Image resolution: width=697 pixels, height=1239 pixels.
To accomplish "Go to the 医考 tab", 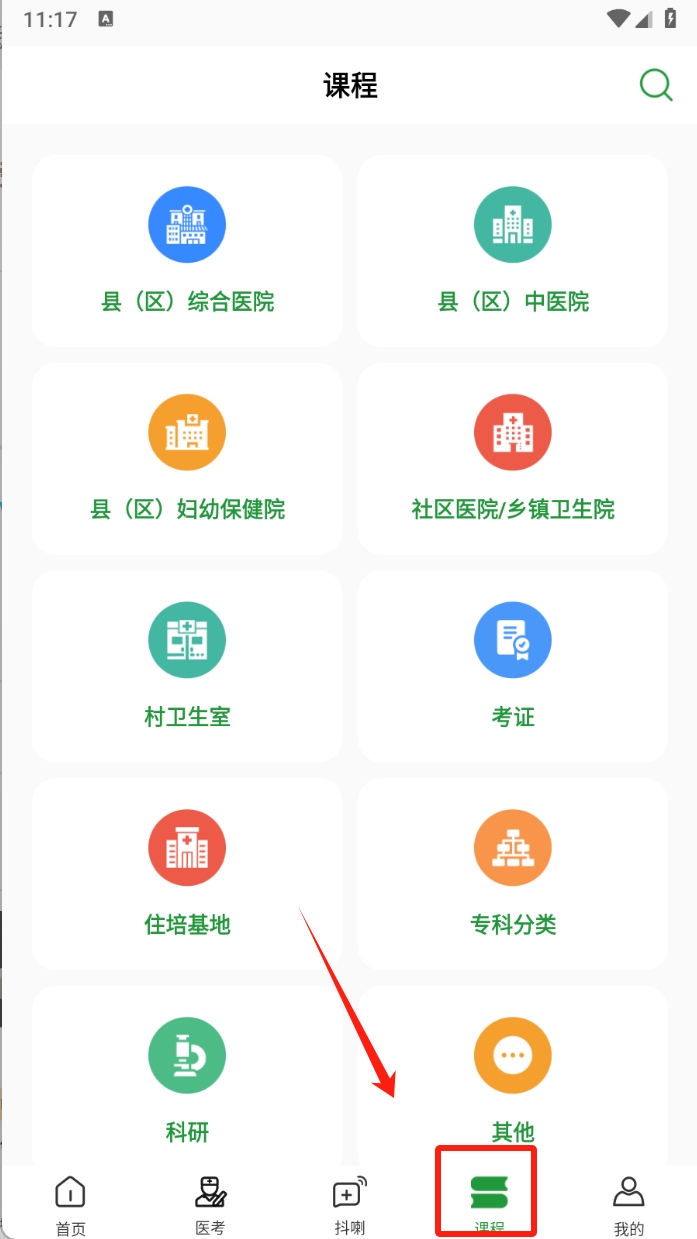I will [210, 1204].
